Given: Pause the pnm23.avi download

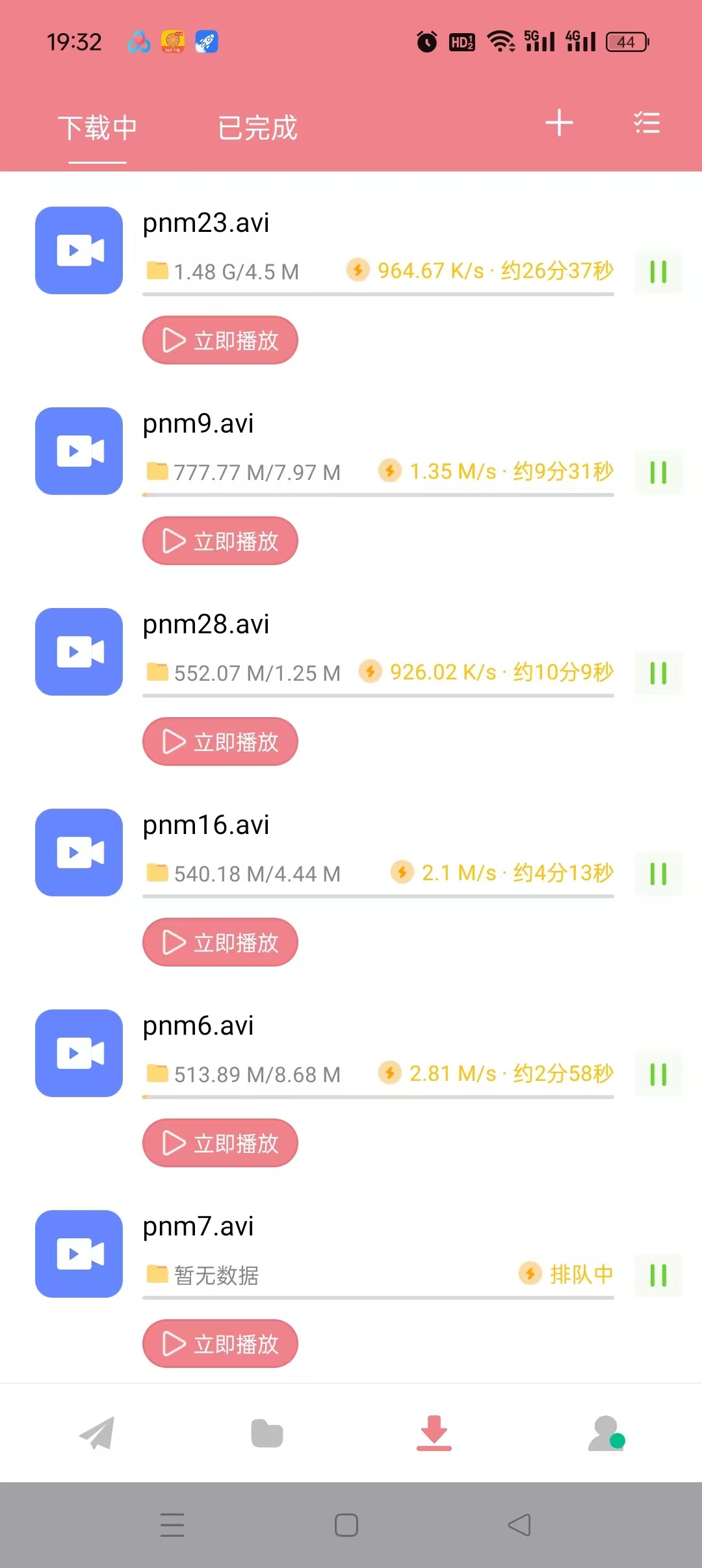Looking at the screenshot, I should [x=658, y=272].
